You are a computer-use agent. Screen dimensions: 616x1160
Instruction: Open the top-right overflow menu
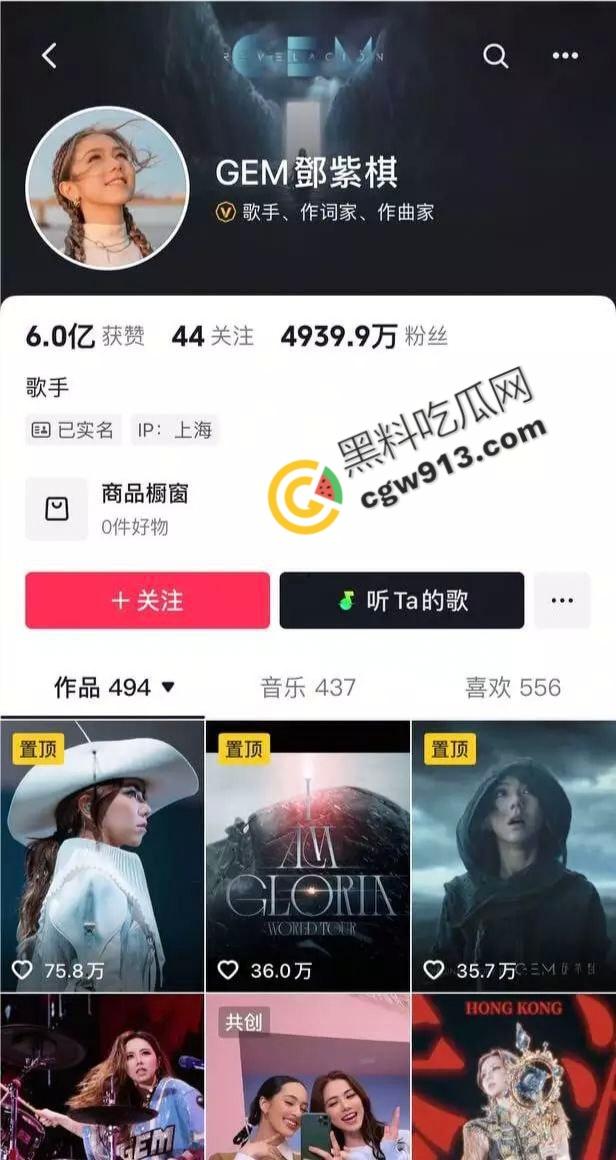tap(566, 56)
